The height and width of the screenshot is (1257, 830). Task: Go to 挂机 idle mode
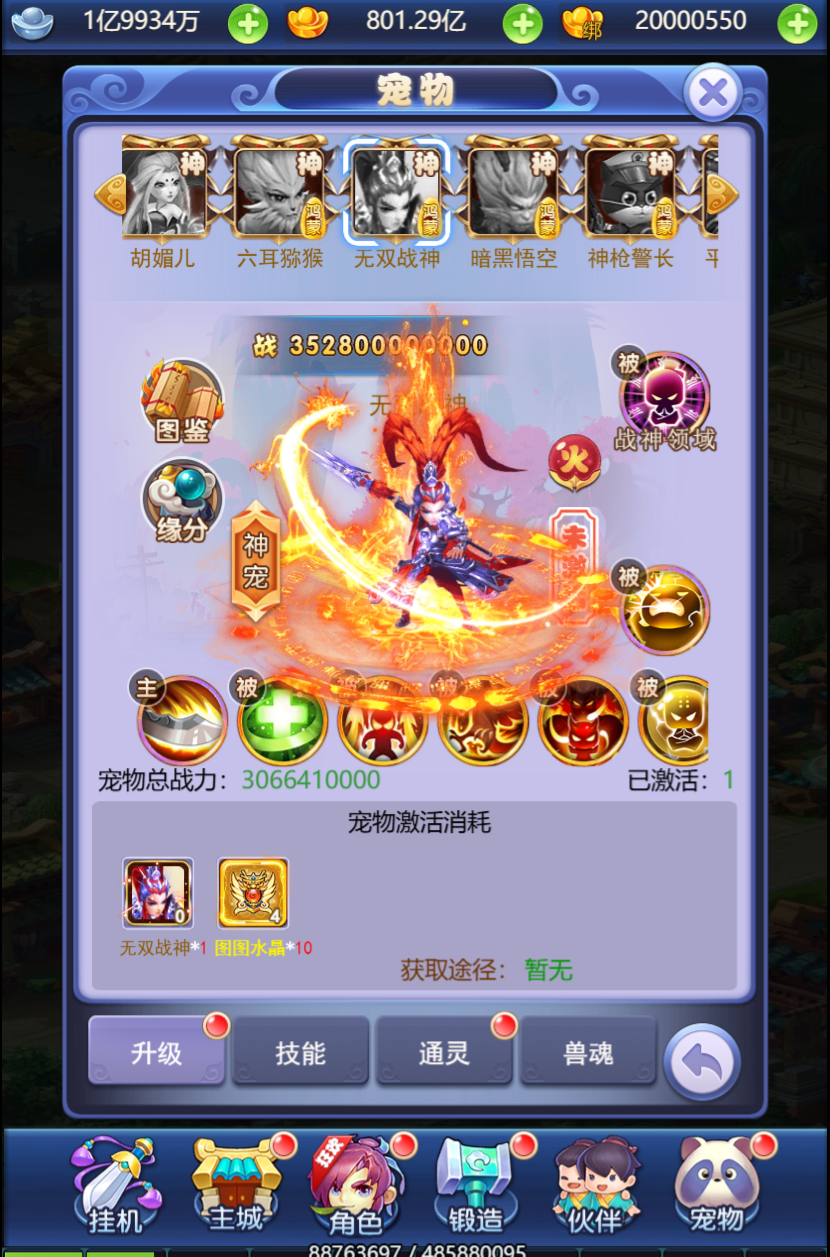pyautogui.click(x=115, y=1188)
